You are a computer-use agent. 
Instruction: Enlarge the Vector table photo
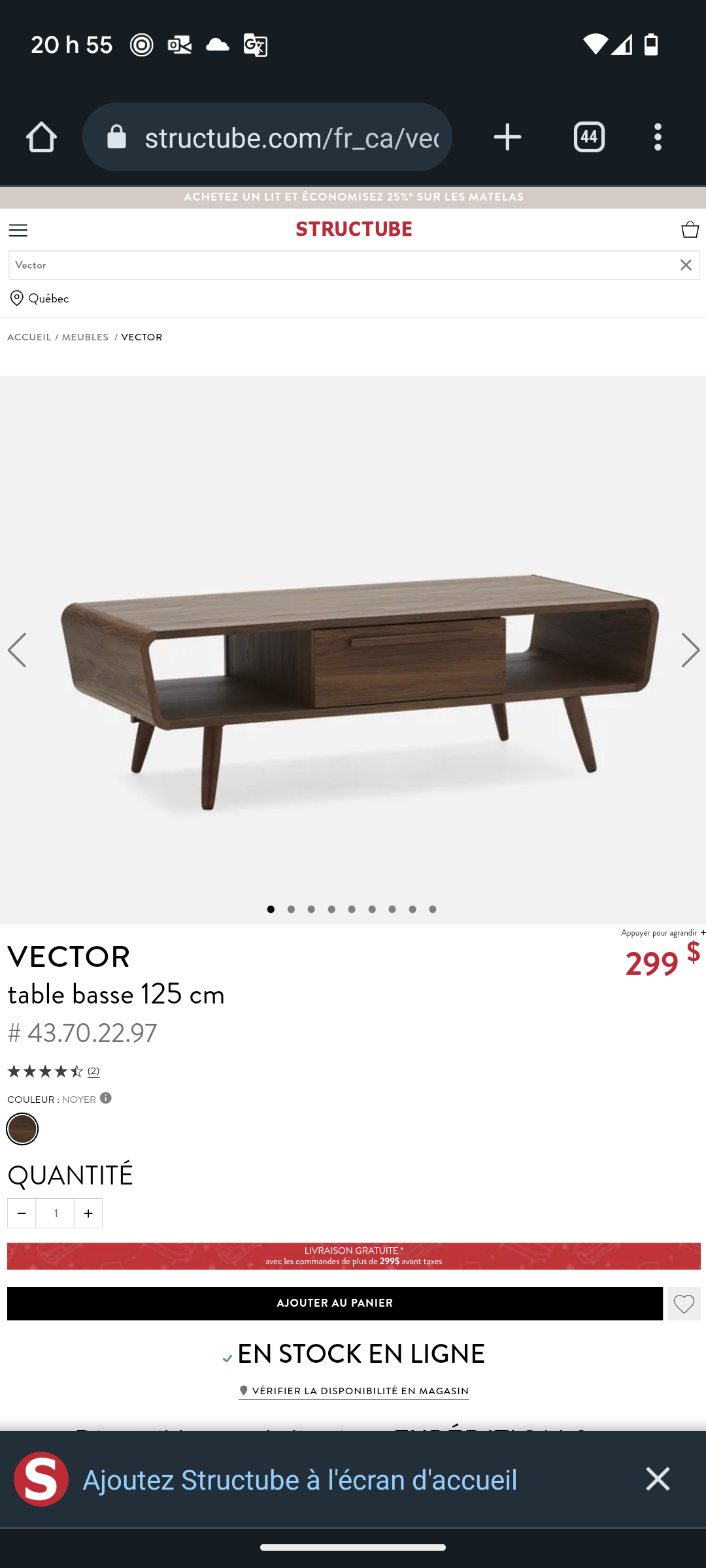click(x=353, y=653)
